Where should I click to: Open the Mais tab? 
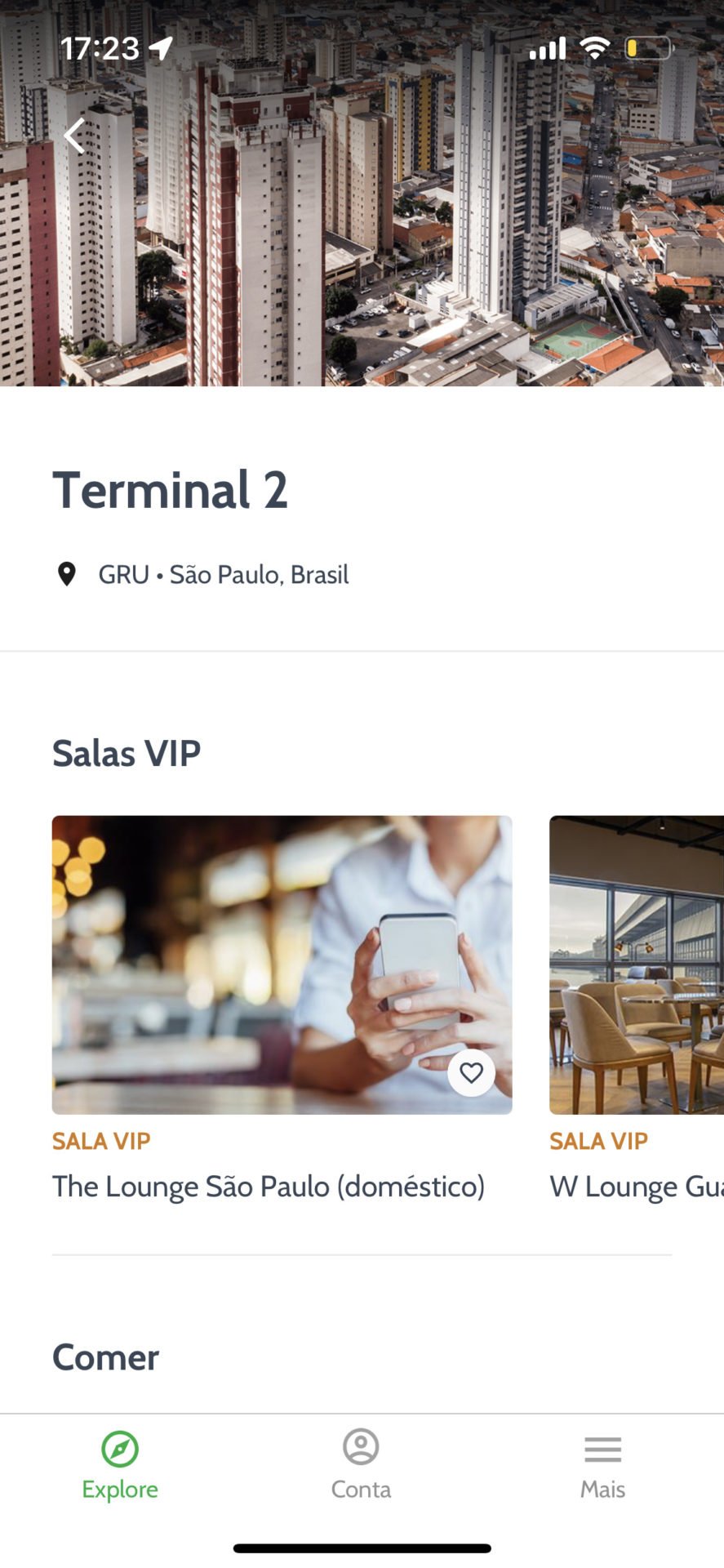click(602, 1465)
